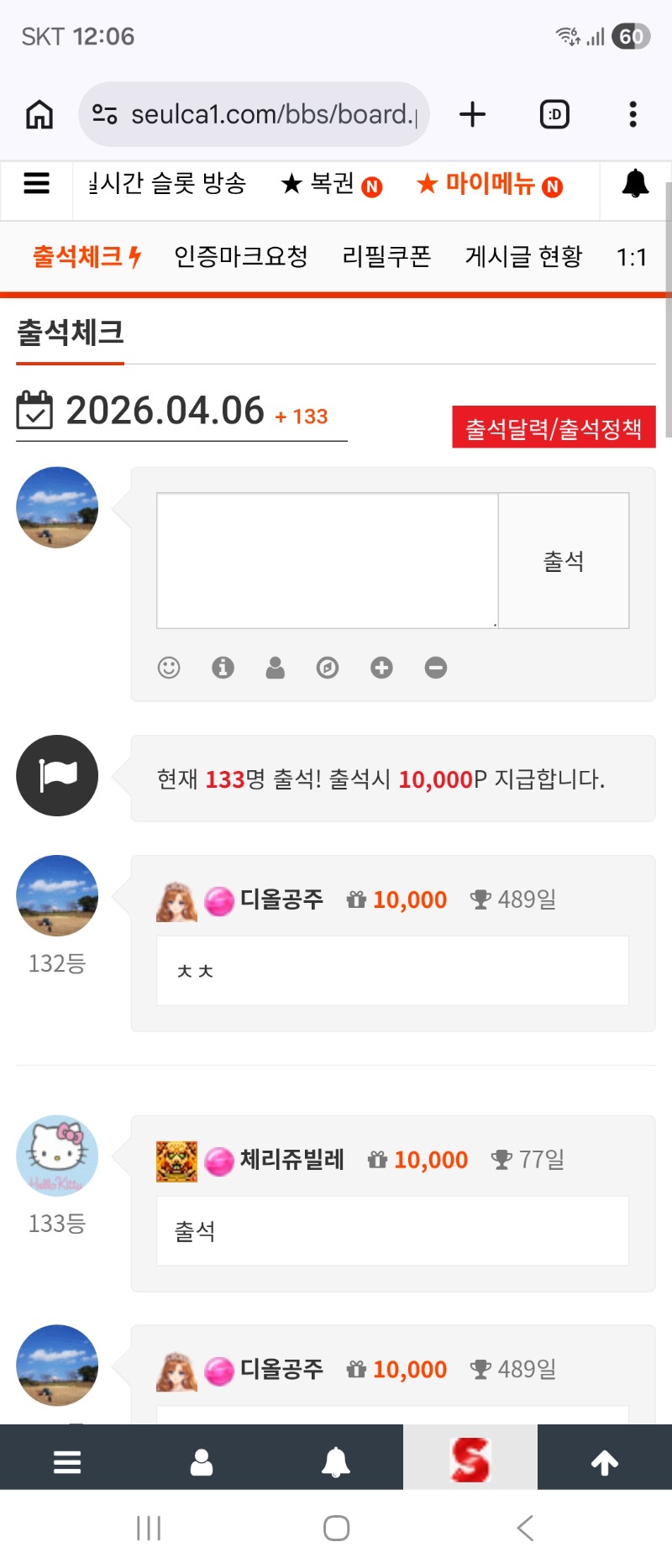Open 출석달력/출석정책 button

554,428
